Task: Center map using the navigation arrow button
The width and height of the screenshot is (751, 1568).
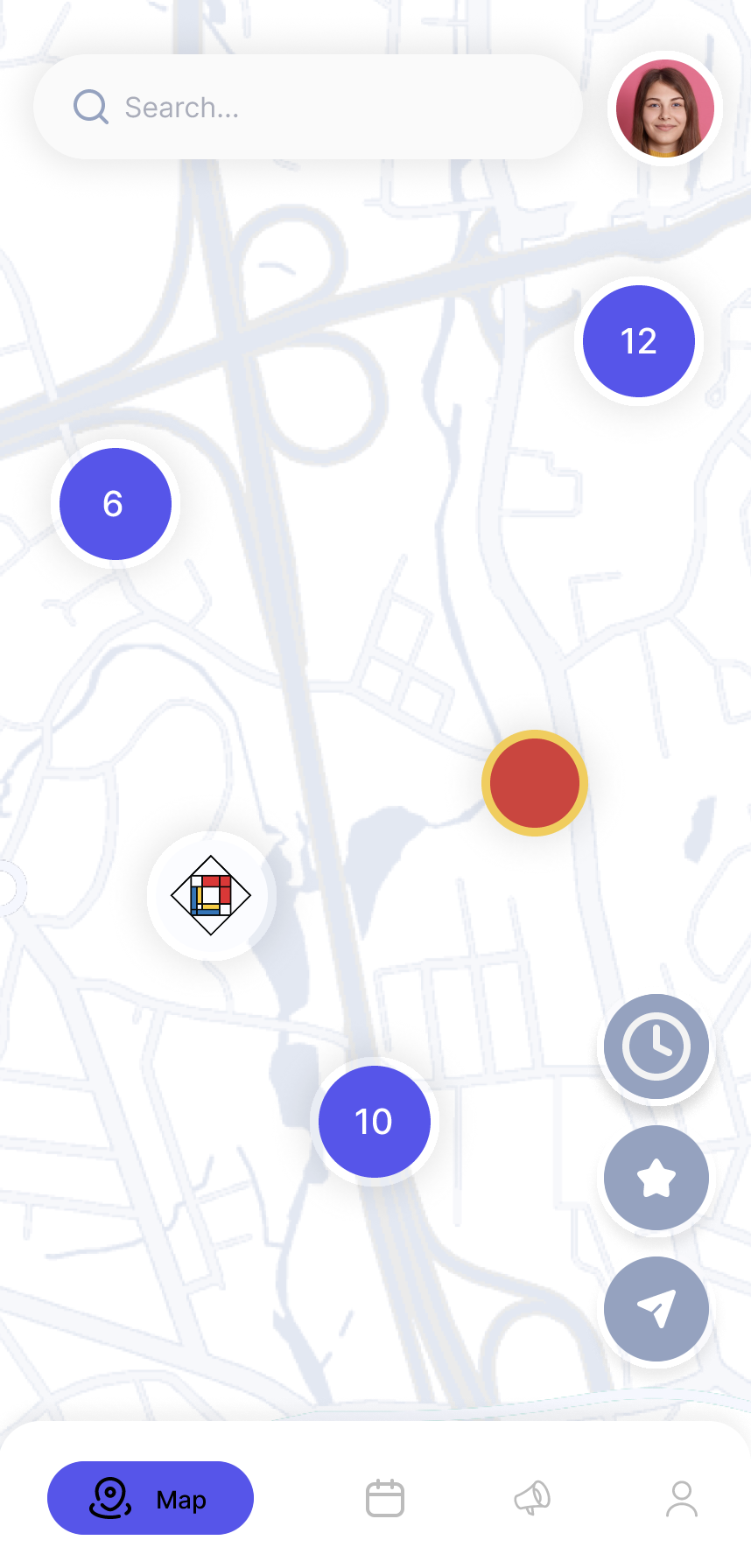Action: click(656, 1309)
